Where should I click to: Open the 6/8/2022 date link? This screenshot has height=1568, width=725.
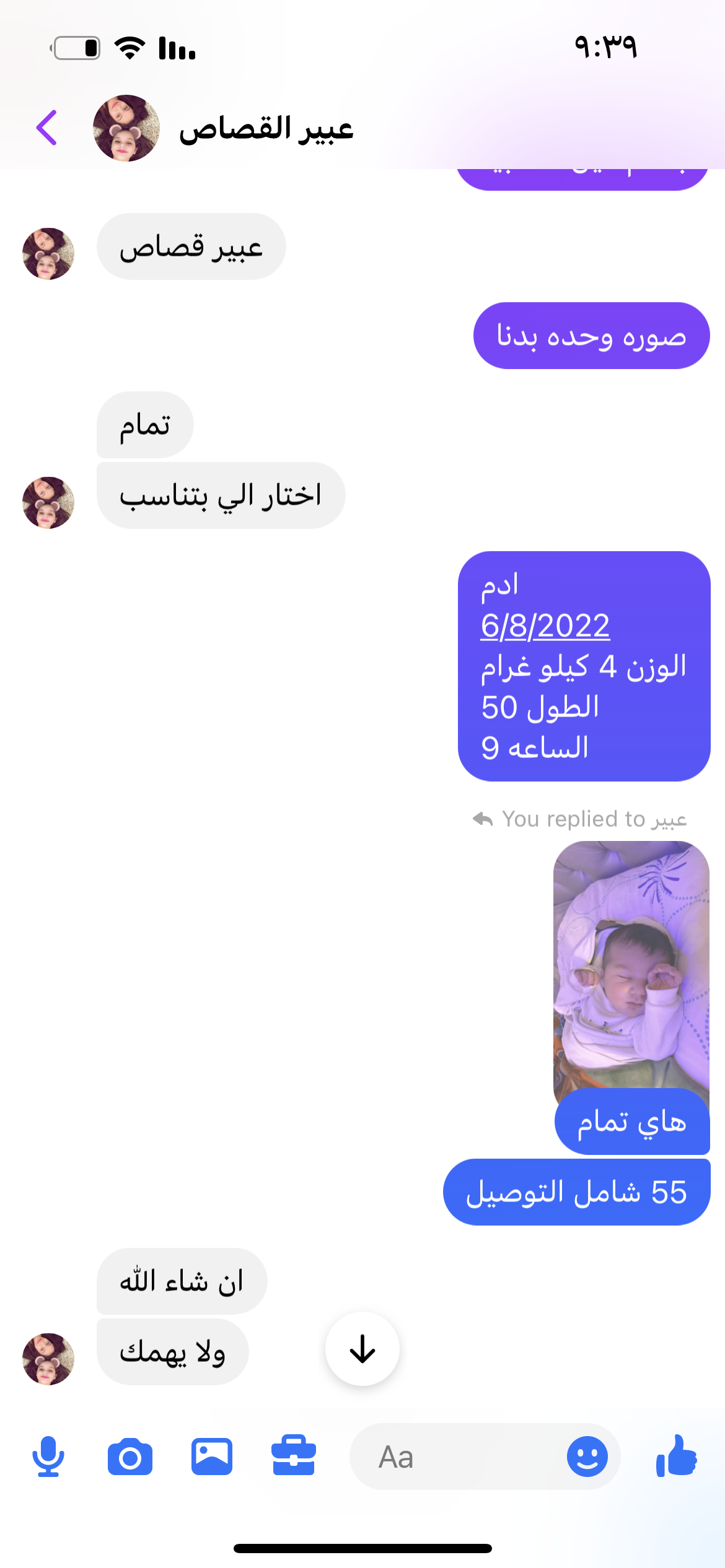pos(545,626)
